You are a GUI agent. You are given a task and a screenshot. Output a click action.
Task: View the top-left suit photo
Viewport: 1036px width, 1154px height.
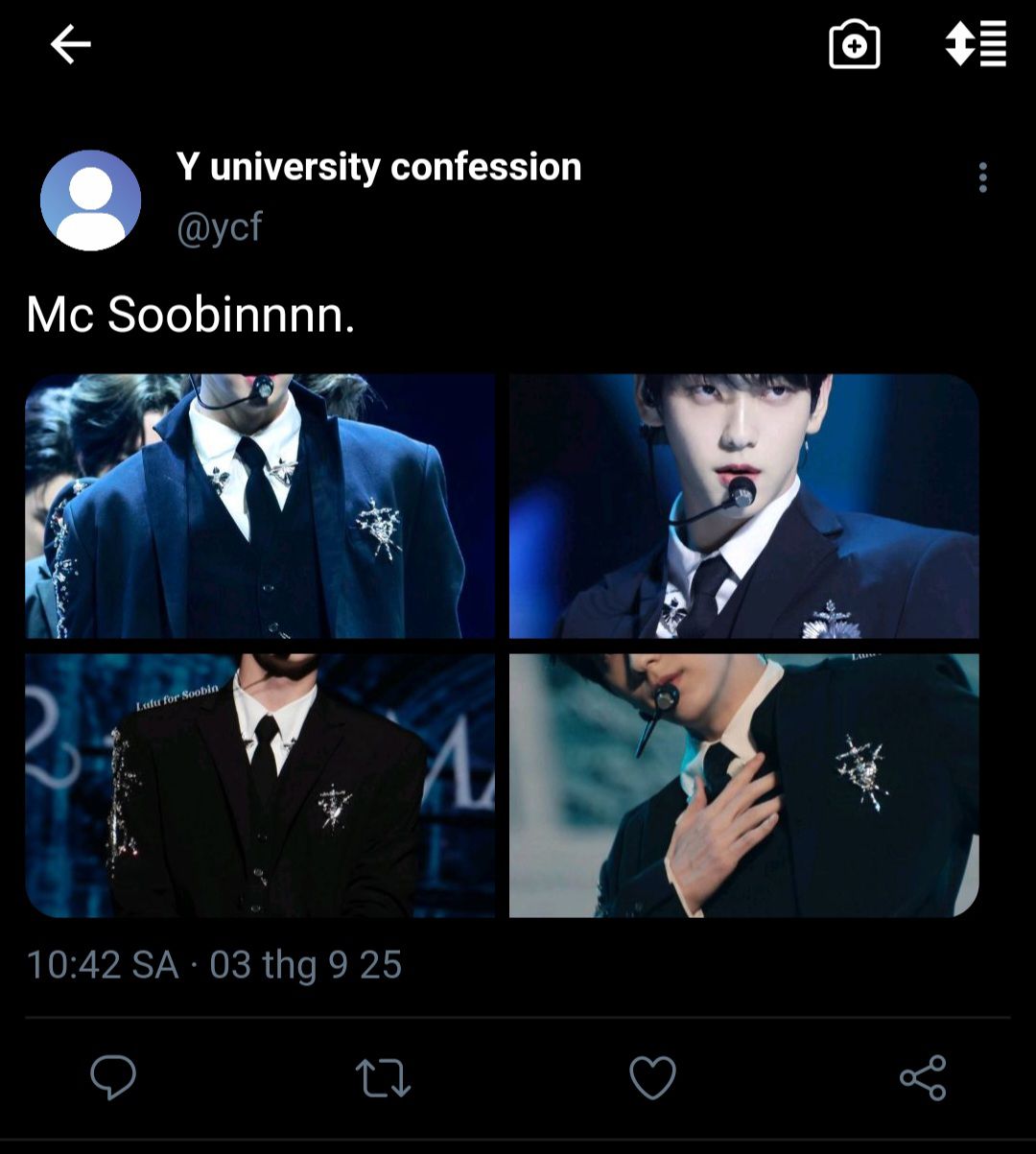click(x=260, y=506)
